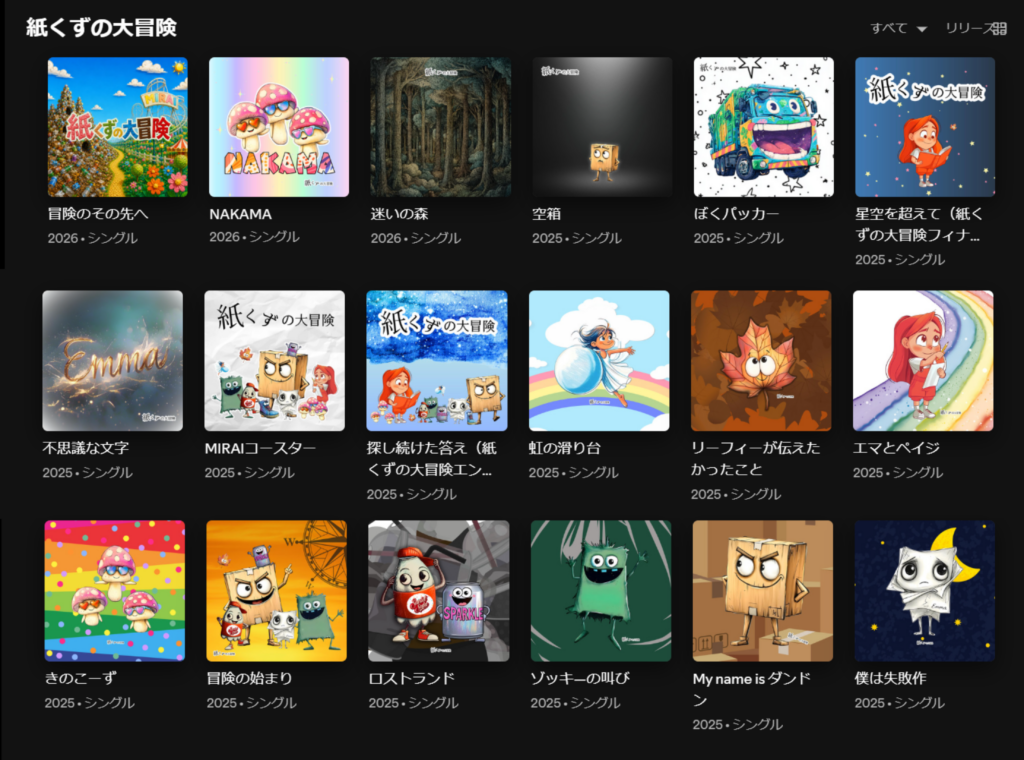This screenshot has width=1024, height=760.
Task: Open リーフィーが伝えたかったこと single
Action: pos(761,361)
